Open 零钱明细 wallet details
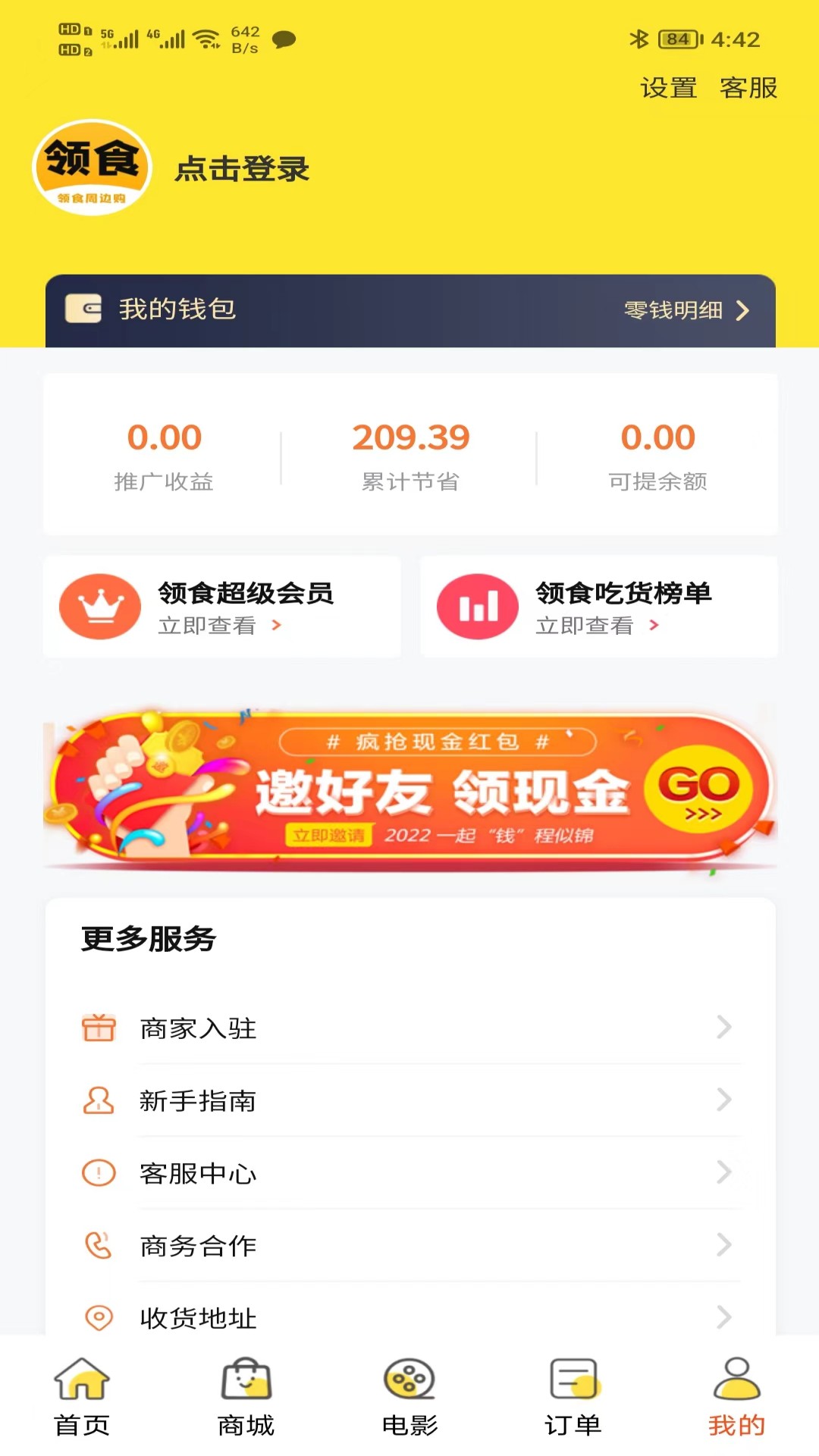 686,310
